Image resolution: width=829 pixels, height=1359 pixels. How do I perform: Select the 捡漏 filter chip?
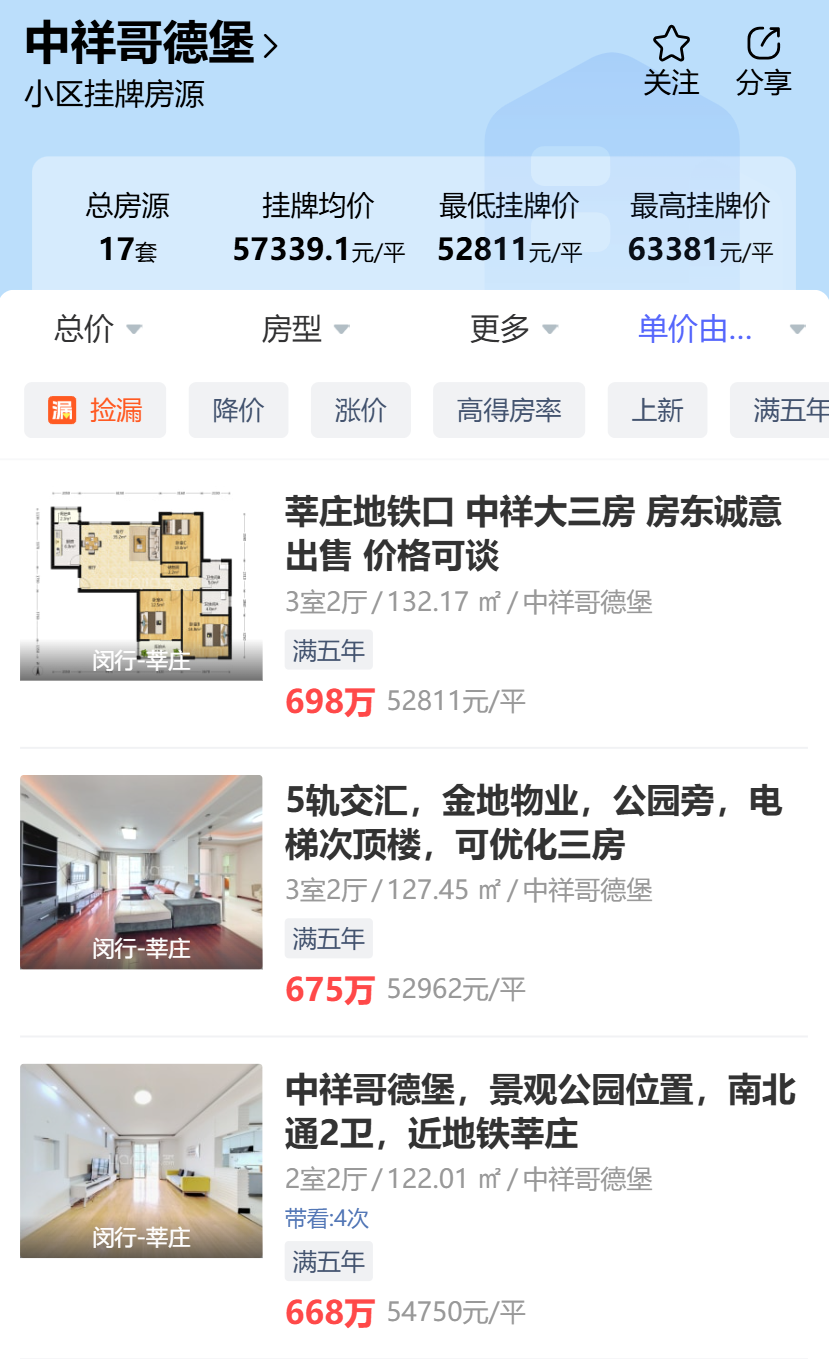coord(95,410)
